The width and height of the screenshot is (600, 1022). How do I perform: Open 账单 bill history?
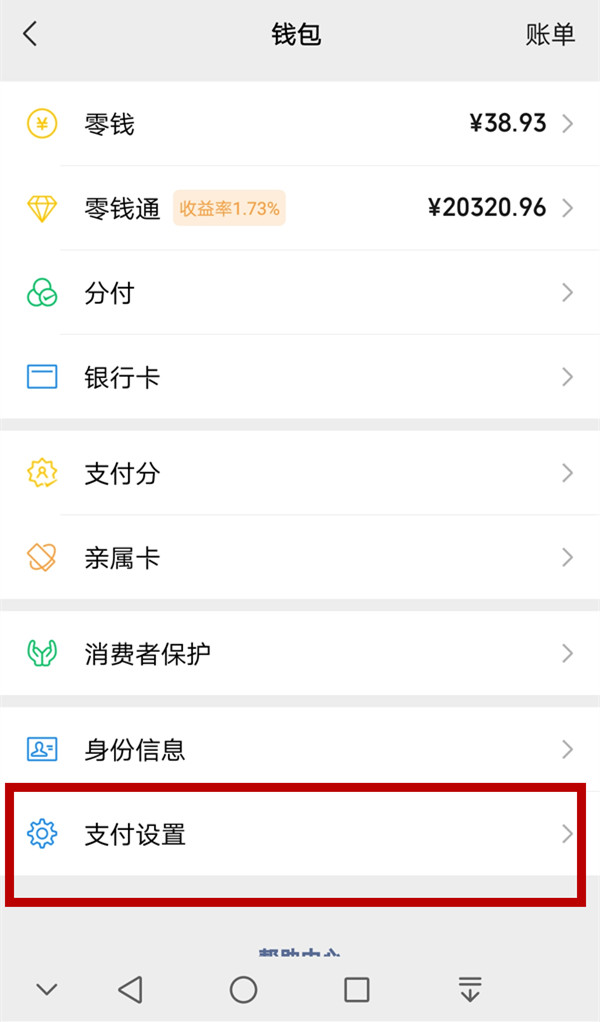coord(550,34)
